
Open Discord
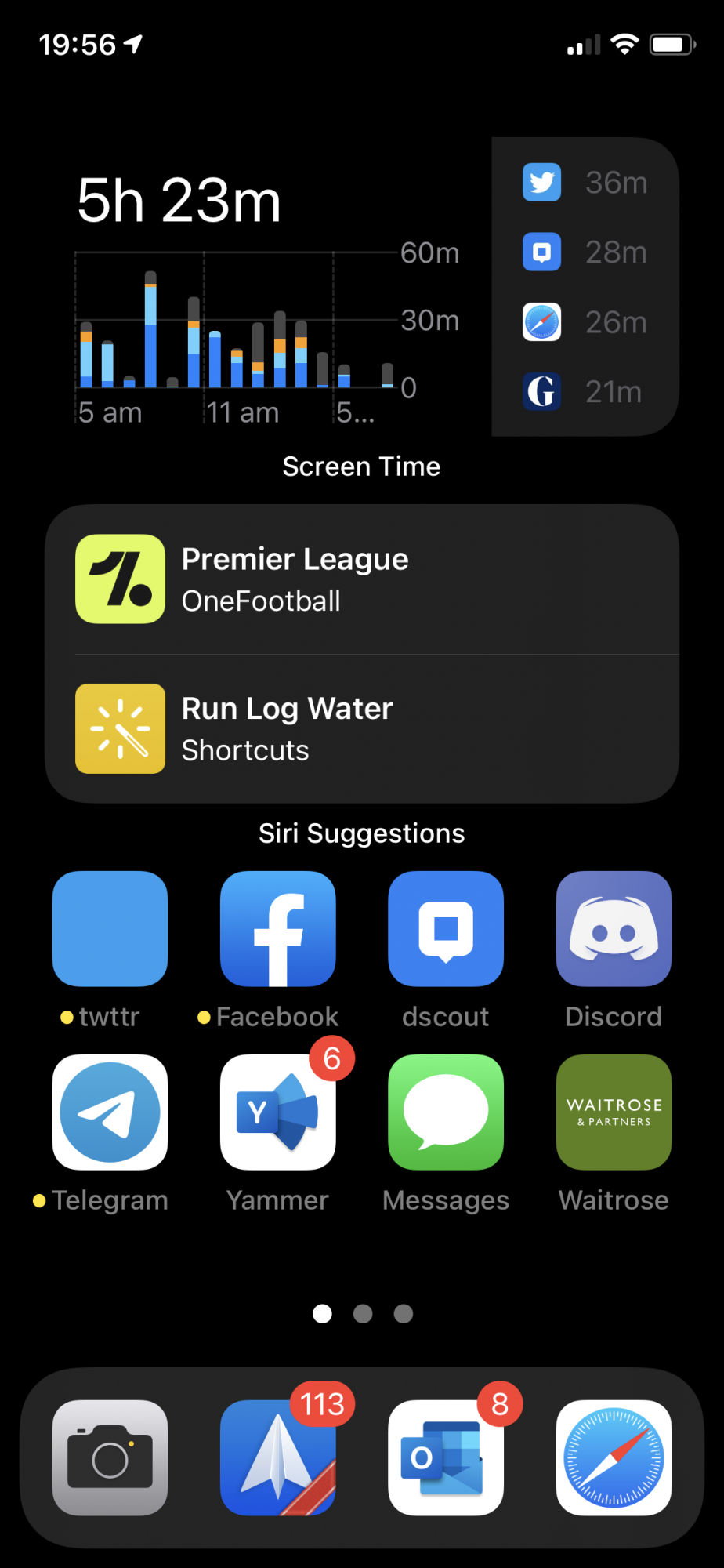[614, 929]
